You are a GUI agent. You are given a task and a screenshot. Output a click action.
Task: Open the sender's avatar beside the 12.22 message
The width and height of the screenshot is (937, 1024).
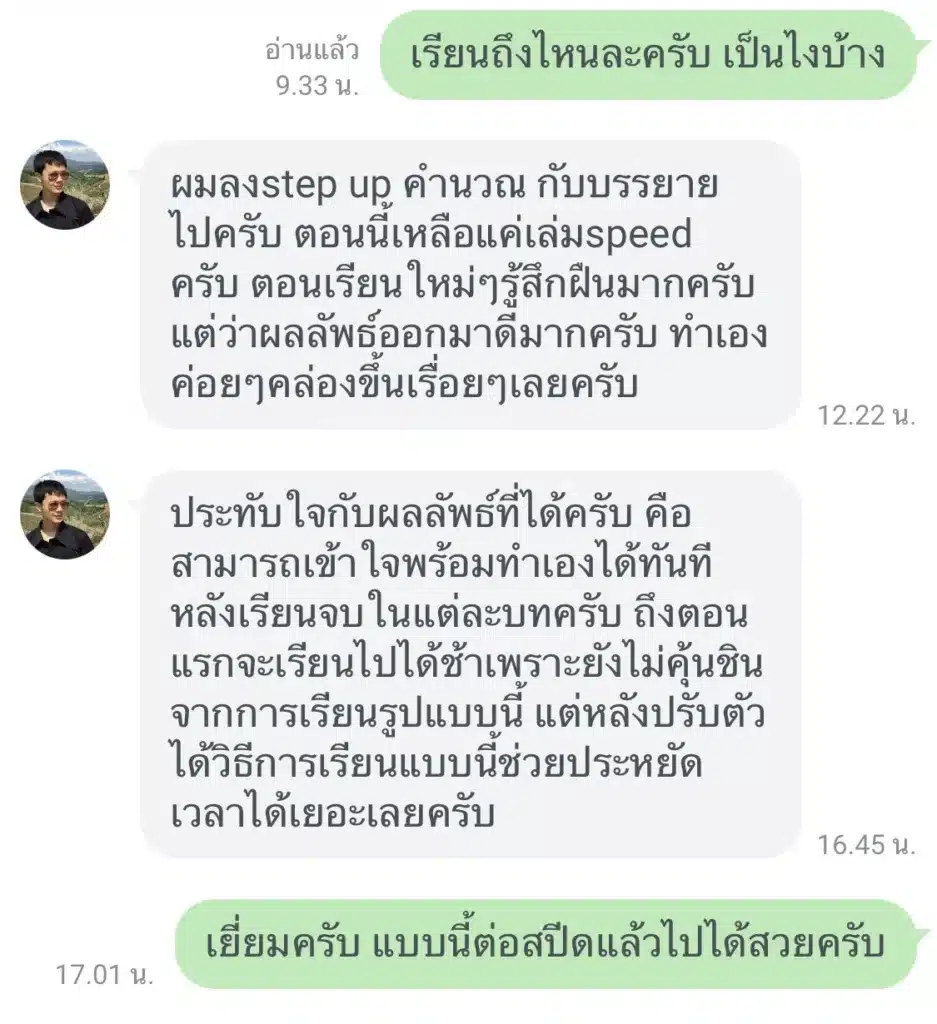point(65,186)
